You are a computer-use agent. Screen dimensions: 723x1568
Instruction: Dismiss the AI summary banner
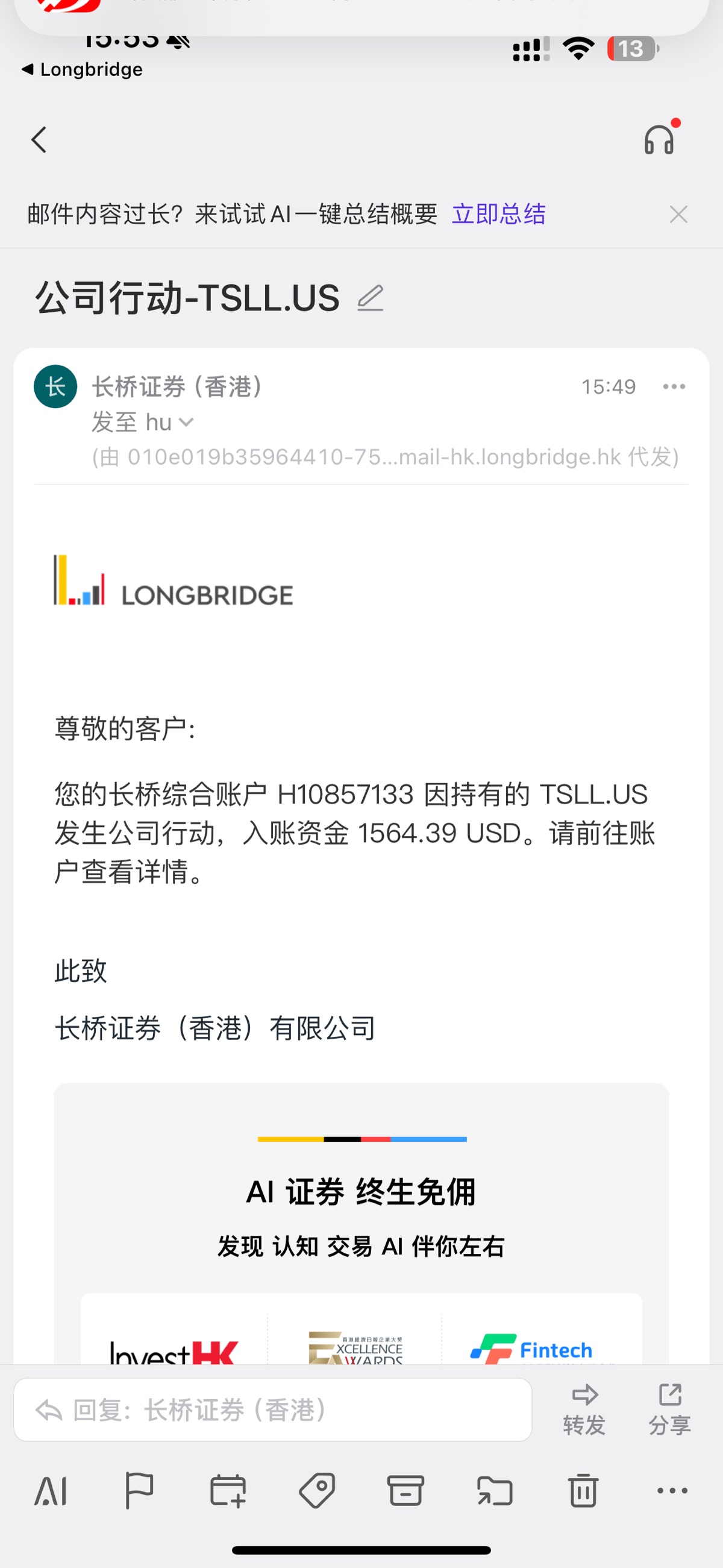pos(678,214)
